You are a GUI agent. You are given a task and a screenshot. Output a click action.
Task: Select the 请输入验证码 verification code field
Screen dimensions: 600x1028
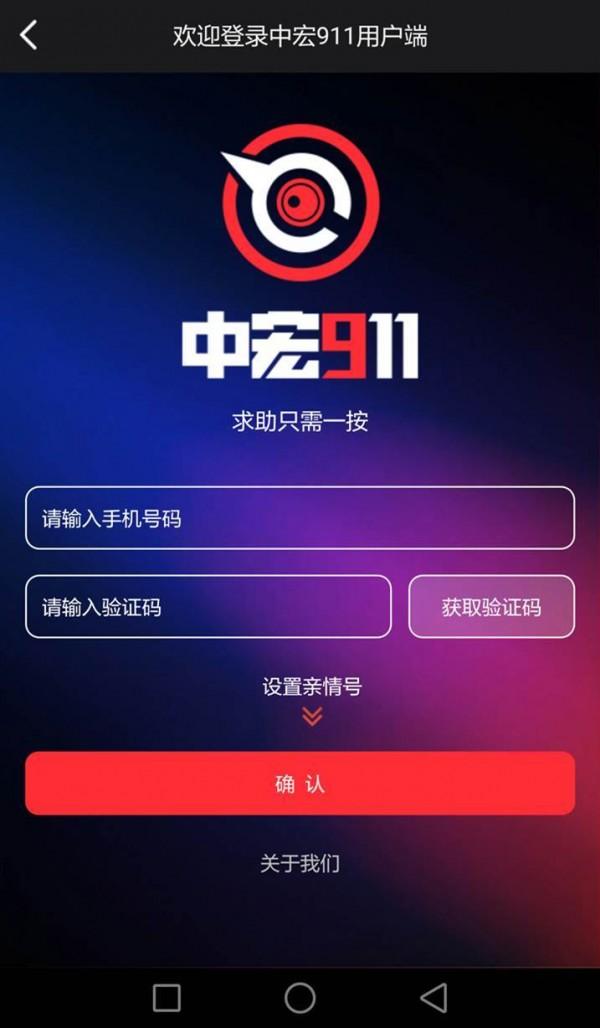click(x=208, y=607)
